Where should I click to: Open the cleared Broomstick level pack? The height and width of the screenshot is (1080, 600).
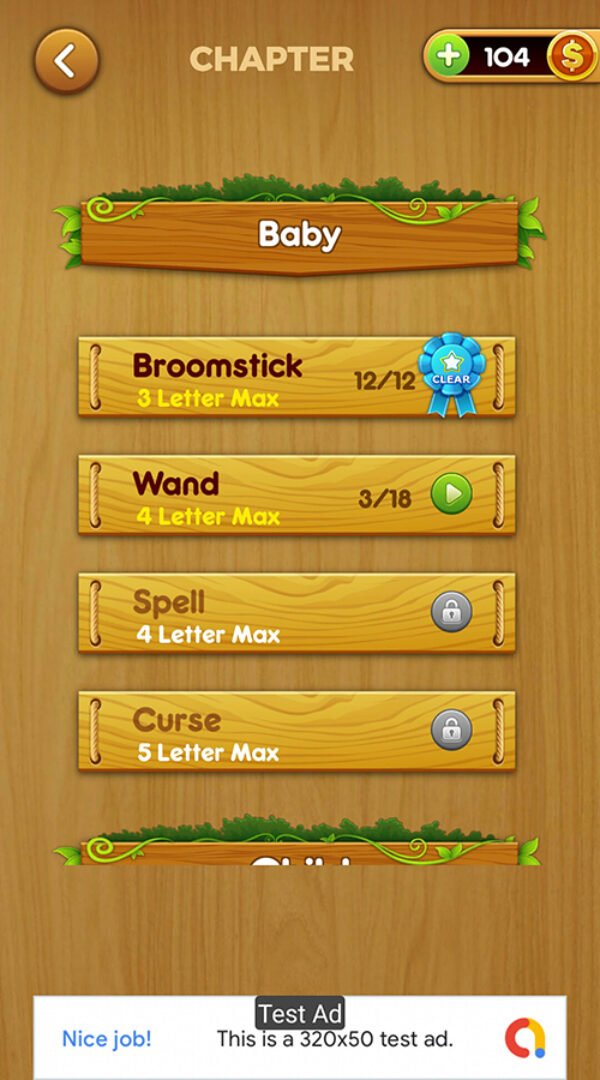point(296,377)
